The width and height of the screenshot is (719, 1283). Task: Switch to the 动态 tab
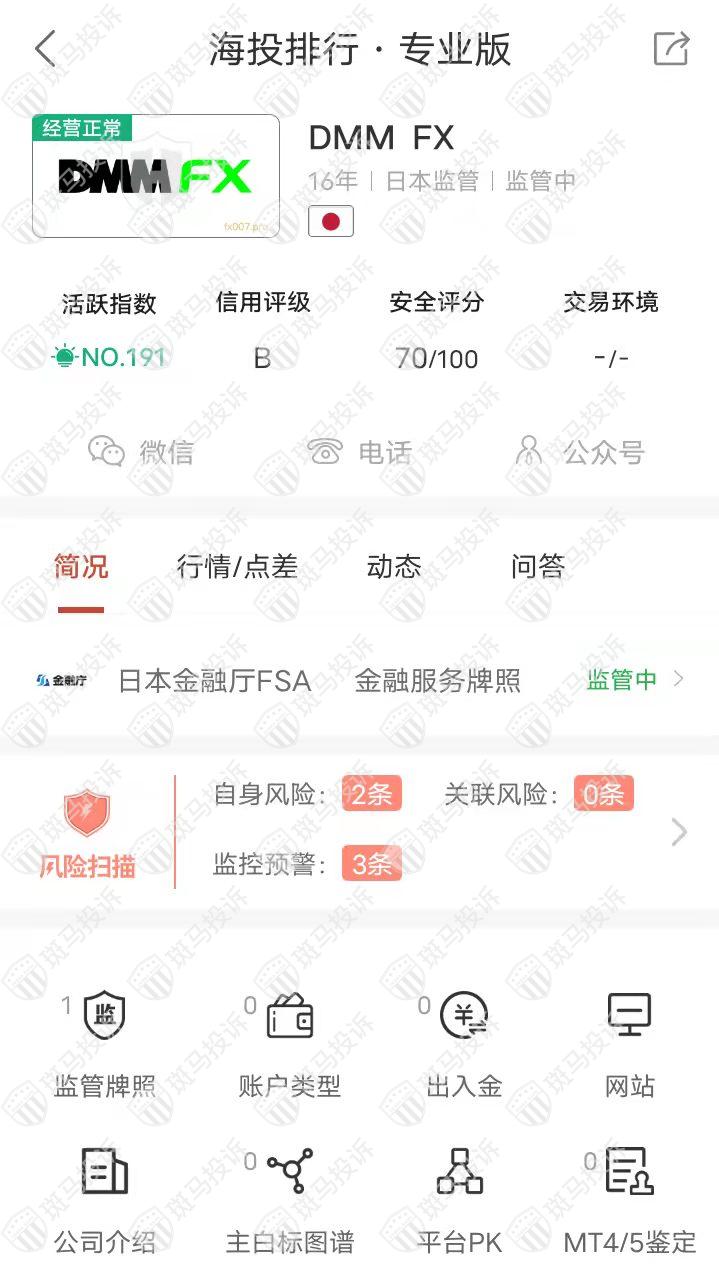[394, 567]
